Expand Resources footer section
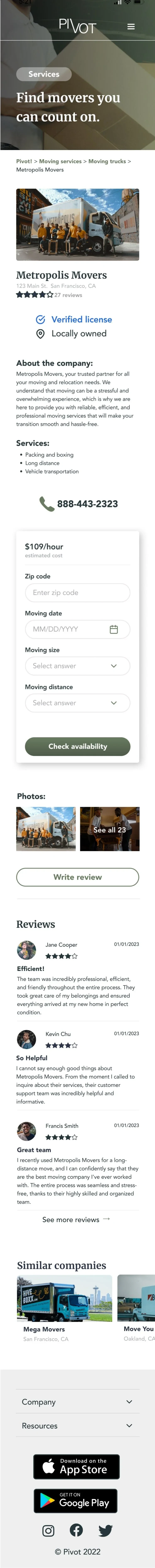The width and height of the screenshot is (155, 1568). click(x=77, y=1426)
